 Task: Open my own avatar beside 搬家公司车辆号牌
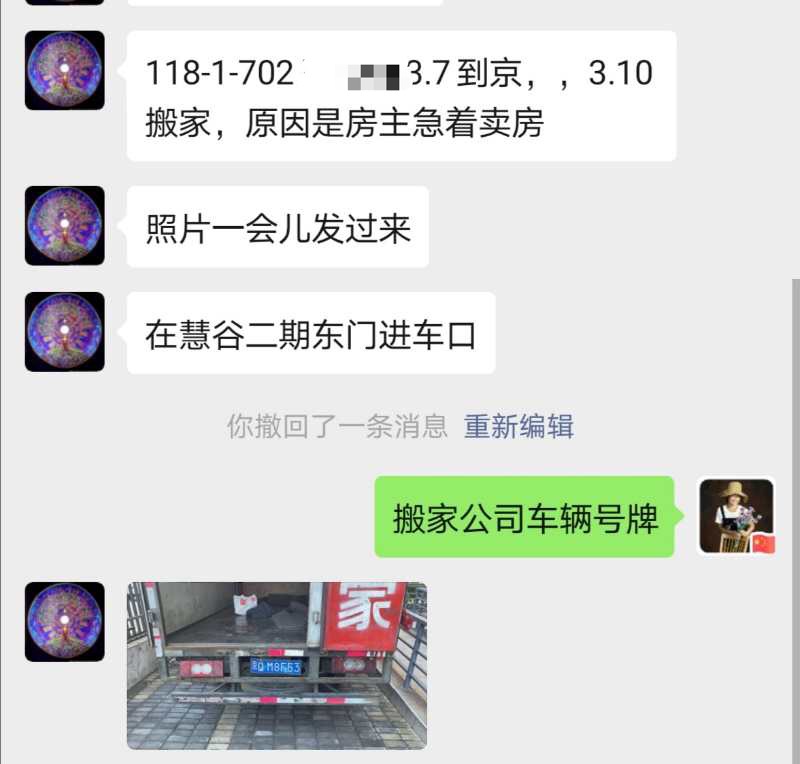[736, 517]
